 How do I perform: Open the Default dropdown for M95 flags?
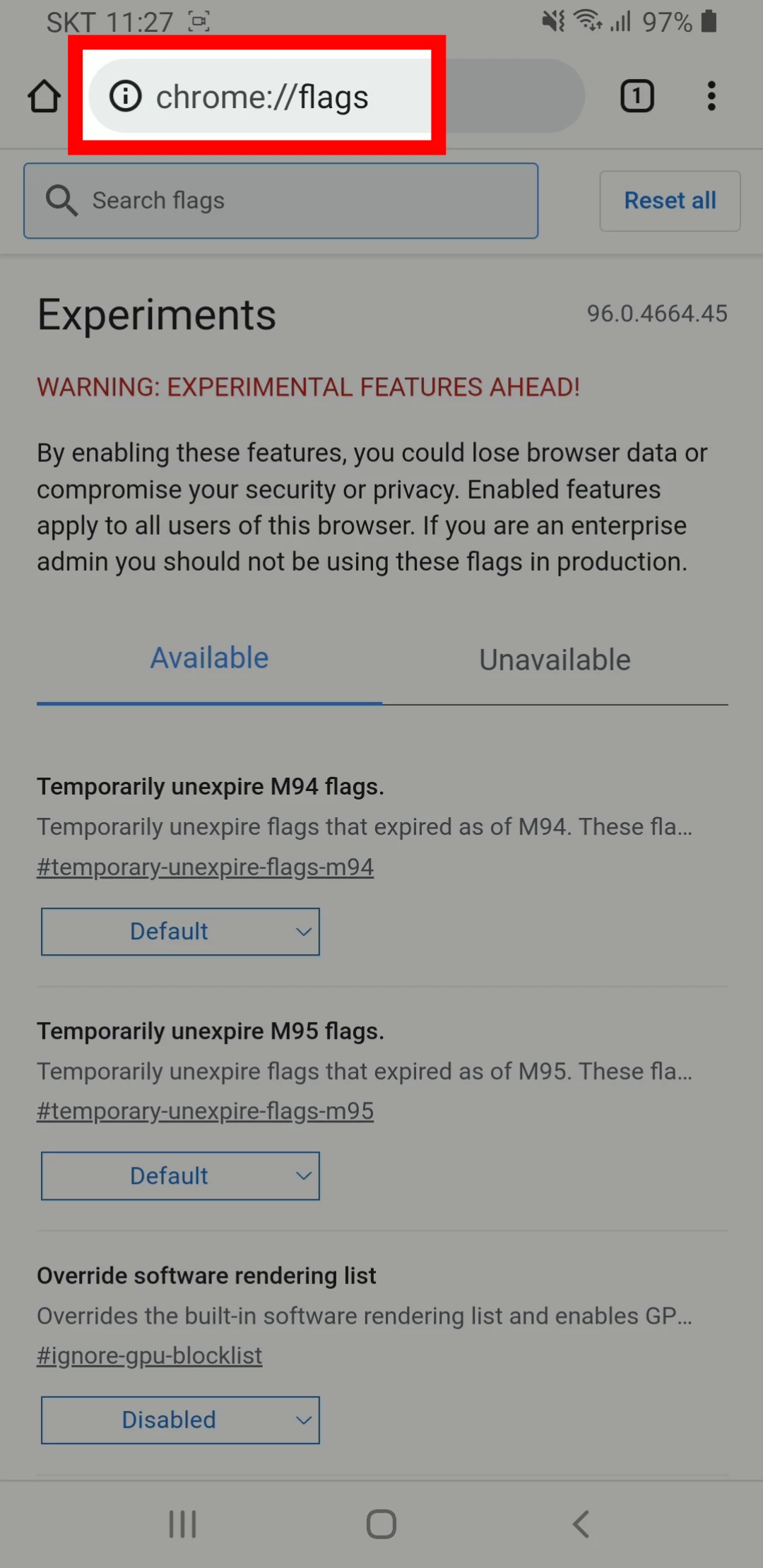point(181,1175)
